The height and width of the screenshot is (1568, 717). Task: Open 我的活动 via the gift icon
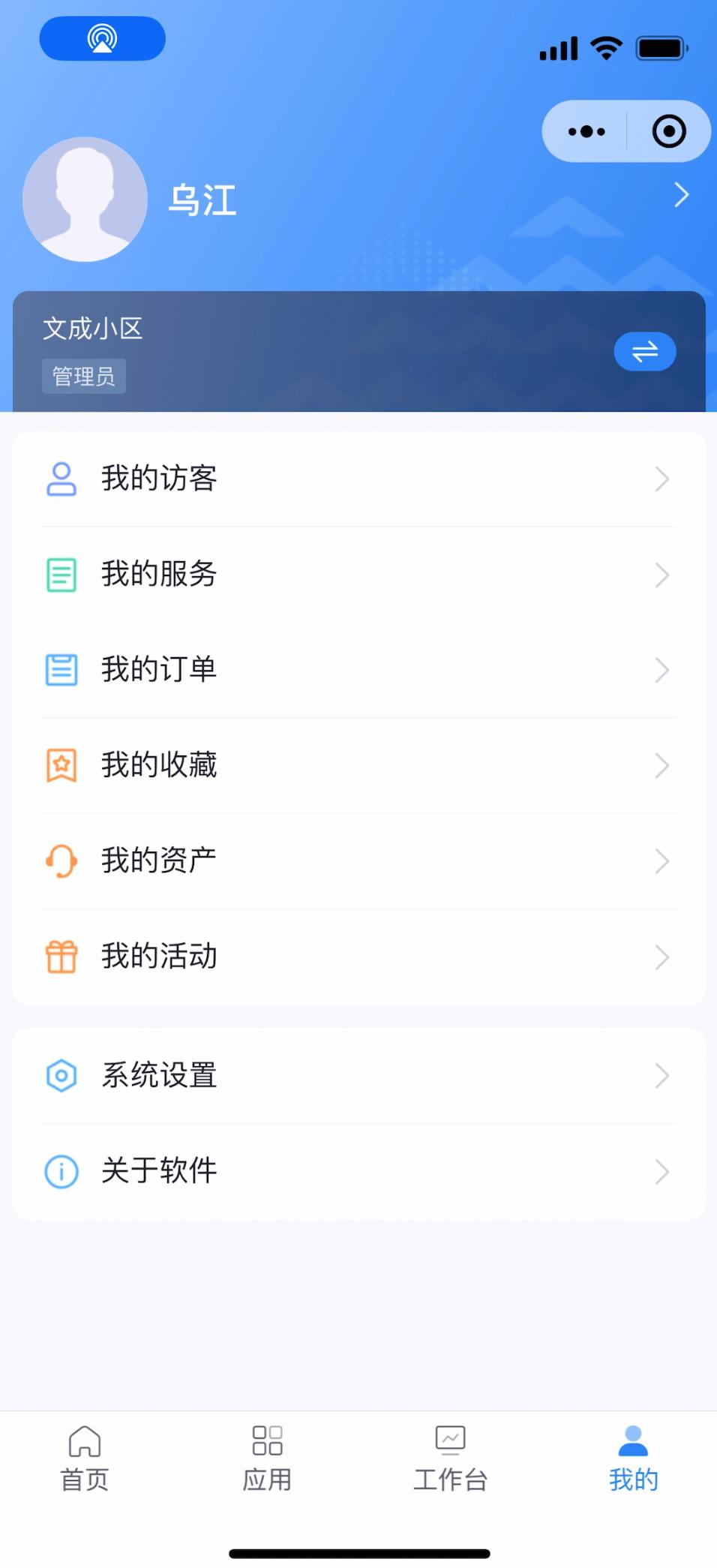point(61,957)
